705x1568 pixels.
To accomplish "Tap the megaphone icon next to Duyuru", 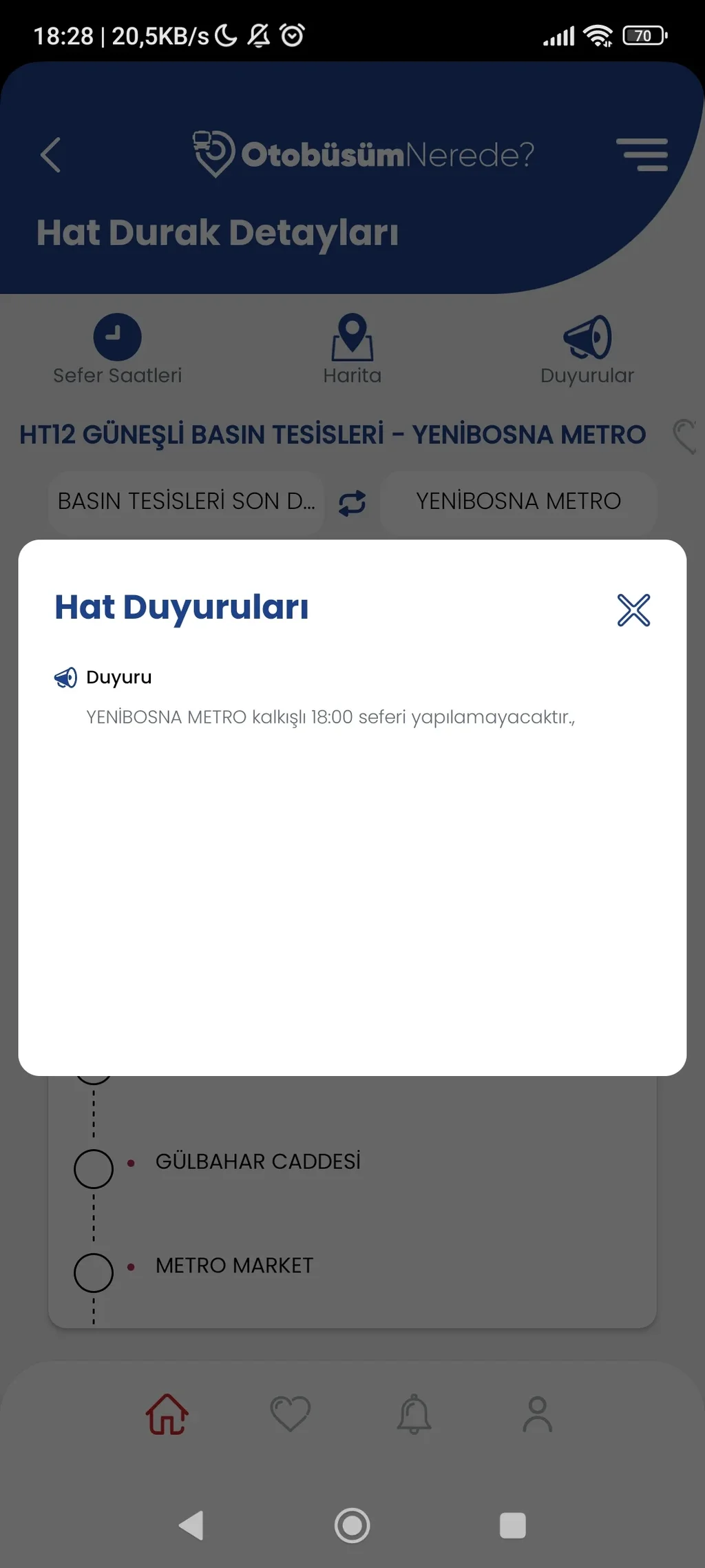I will pos(65,677).
